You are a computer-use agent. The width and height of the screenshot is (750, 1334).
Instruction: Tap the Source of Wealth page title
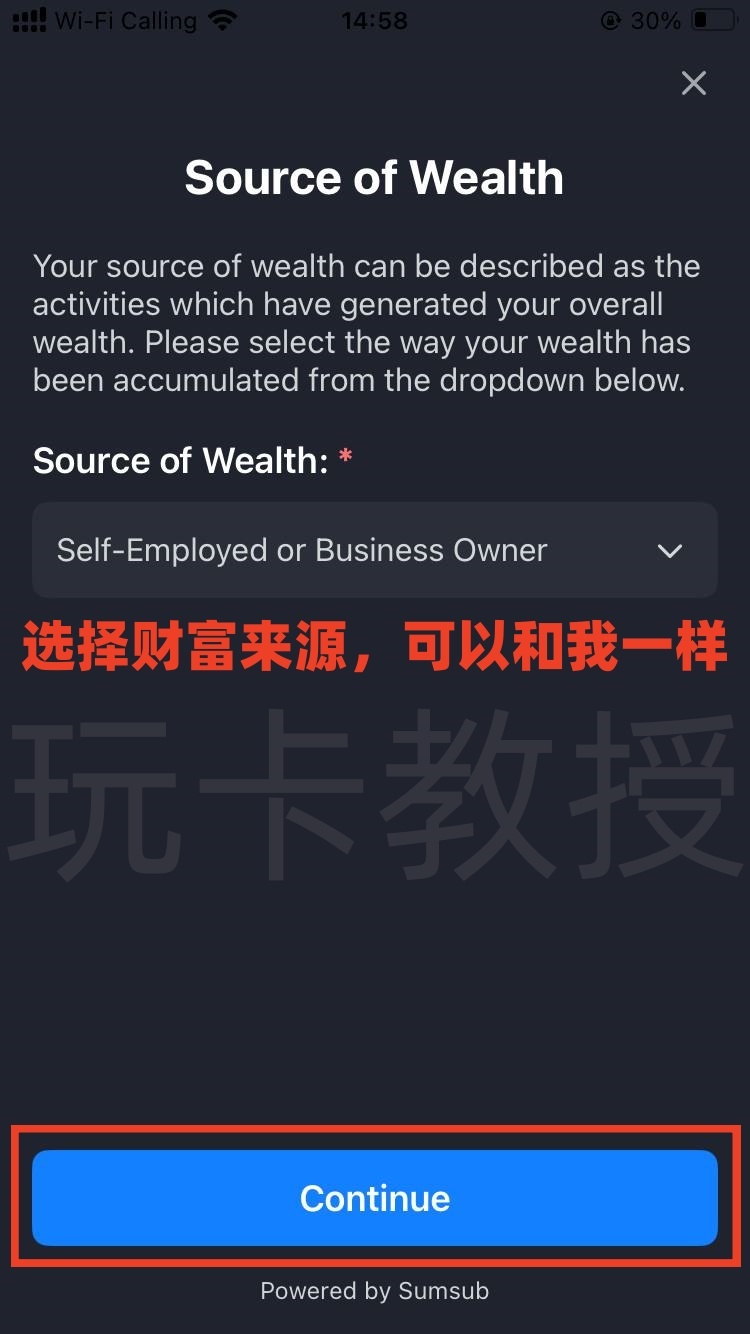374,177
